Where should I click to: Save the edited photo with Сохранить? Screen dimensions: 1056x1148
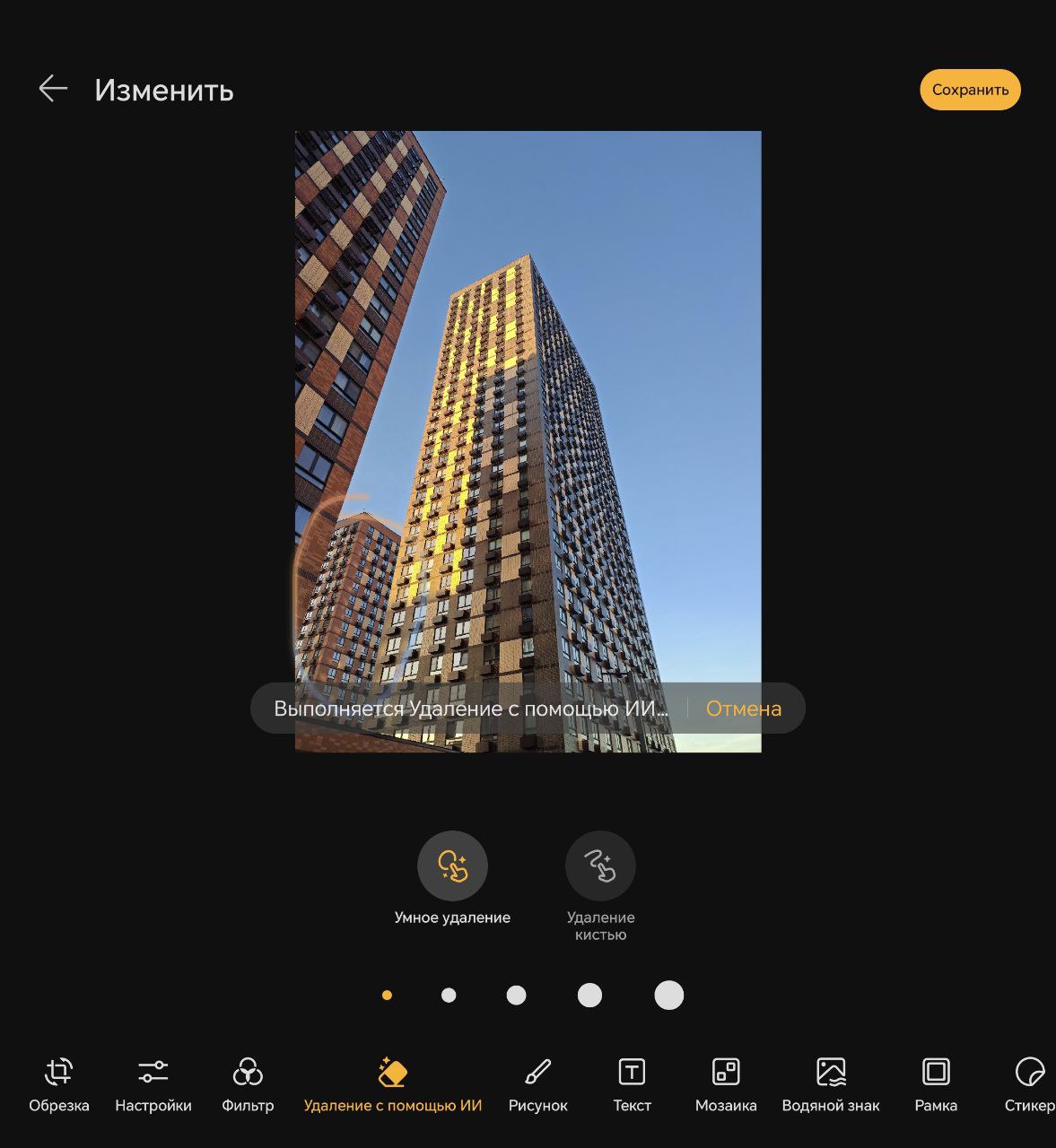coord(970,90)
